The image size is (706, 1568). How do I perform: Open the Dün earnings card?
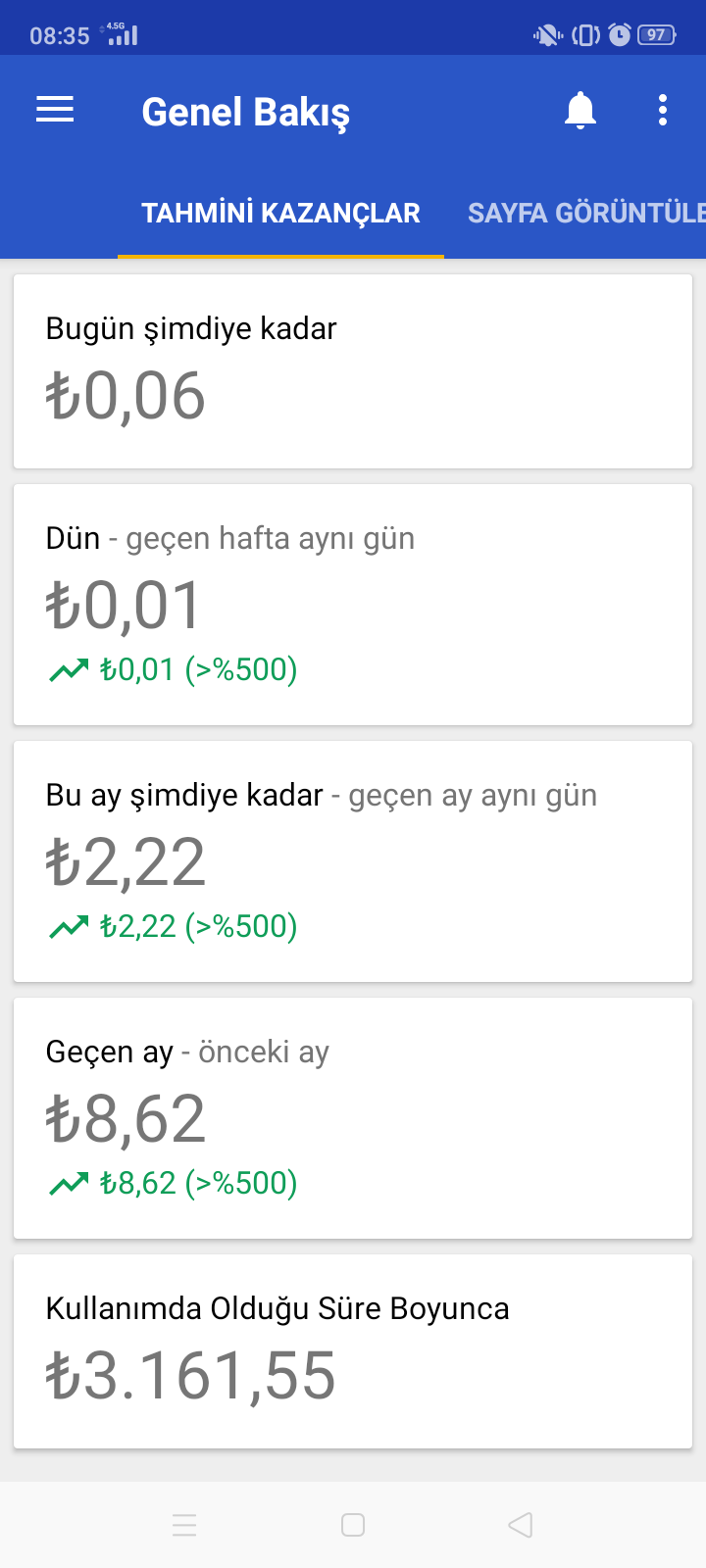tap(353, 605)
